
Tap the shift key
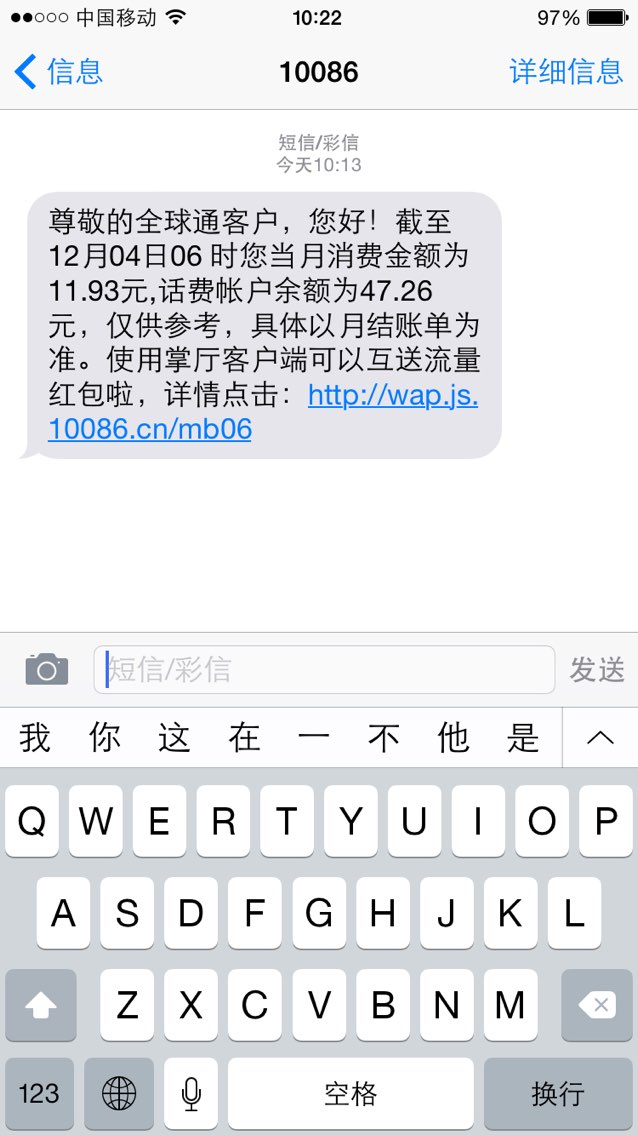[x=41, y=1005]
